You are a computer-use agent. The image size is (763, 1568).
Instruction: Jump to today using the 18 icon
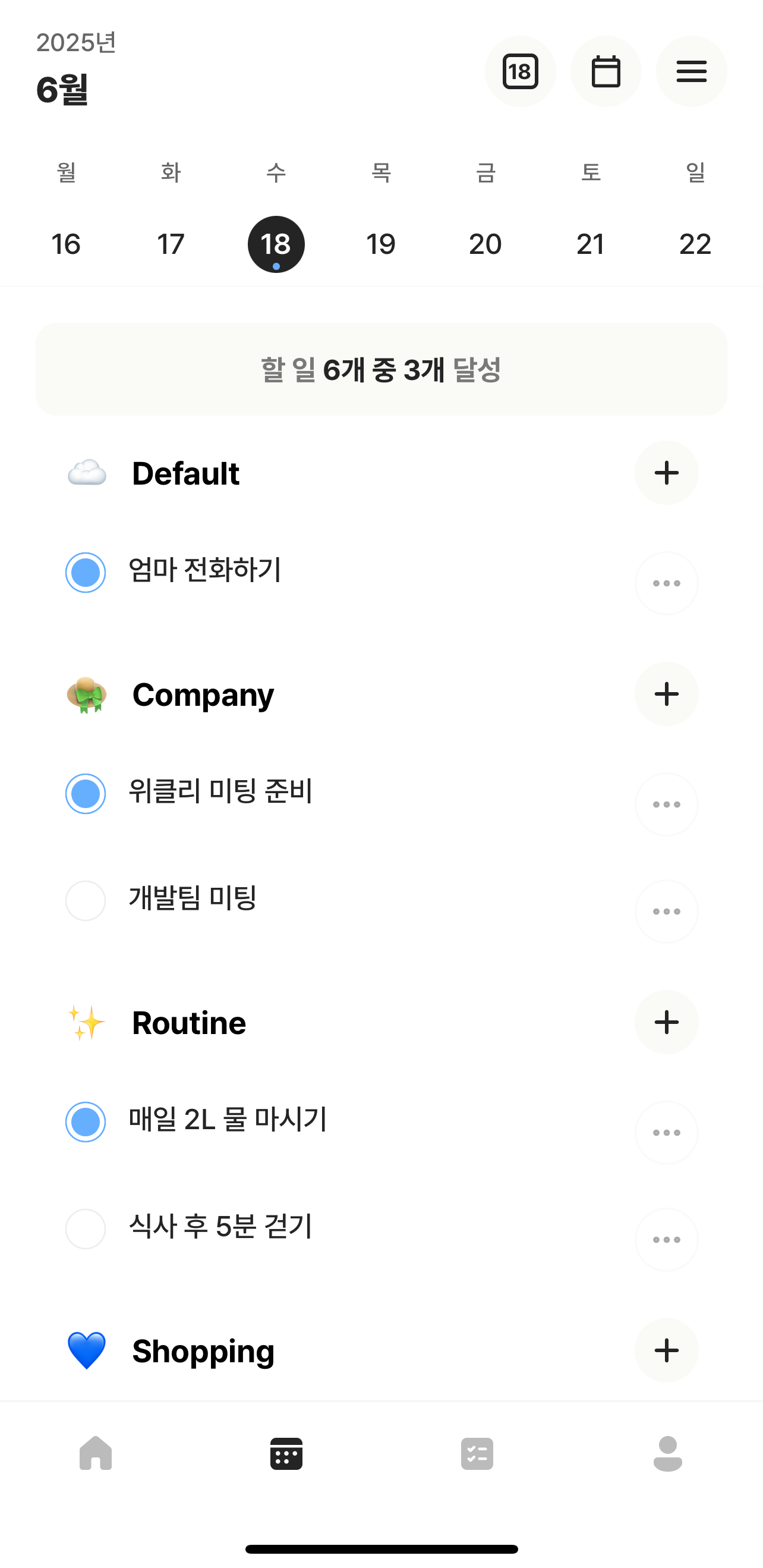[x=520, y=72]
